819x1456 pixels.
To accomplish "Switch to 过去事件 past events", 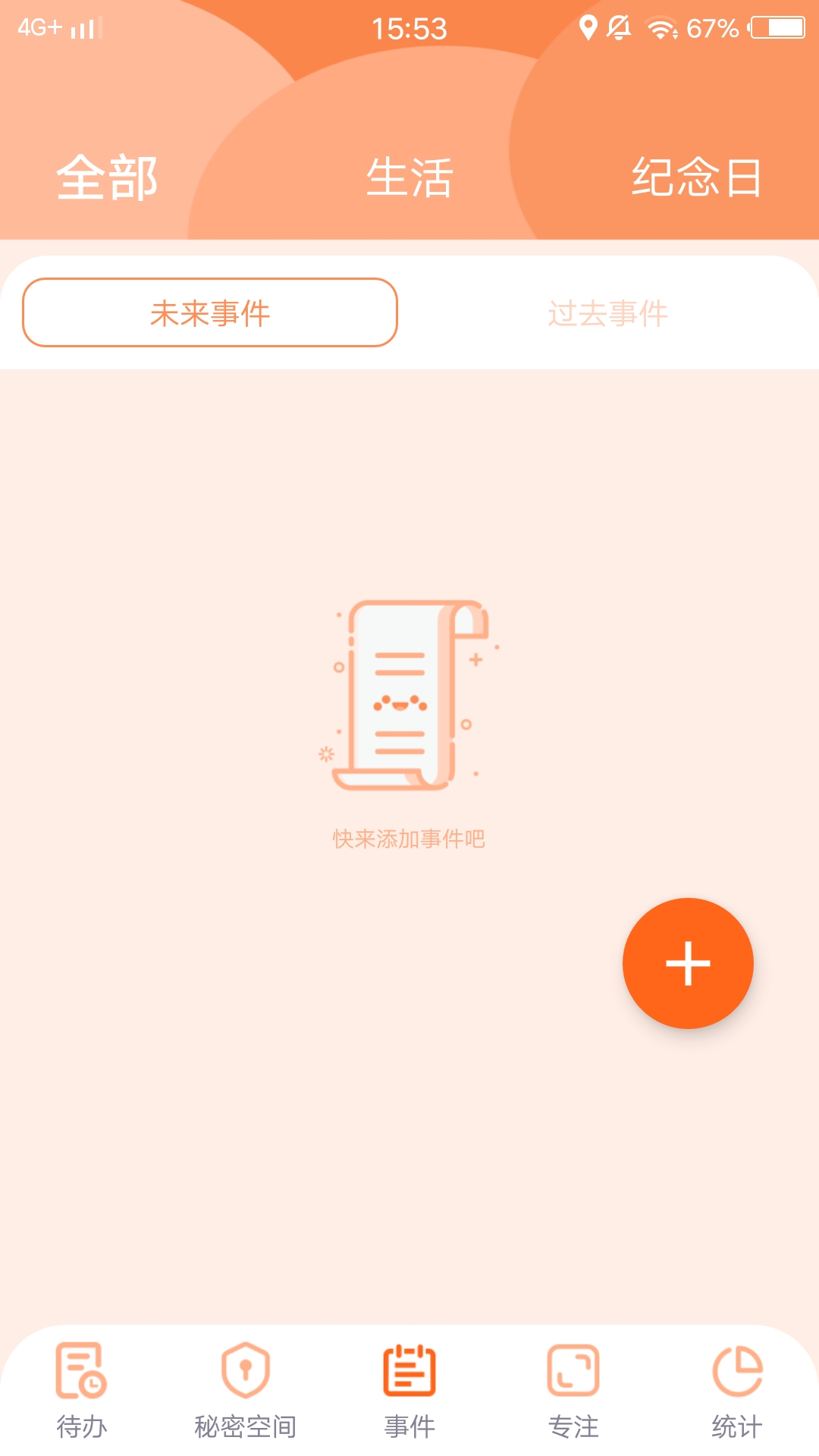I will pyautogui.click(x=607, y=312).
